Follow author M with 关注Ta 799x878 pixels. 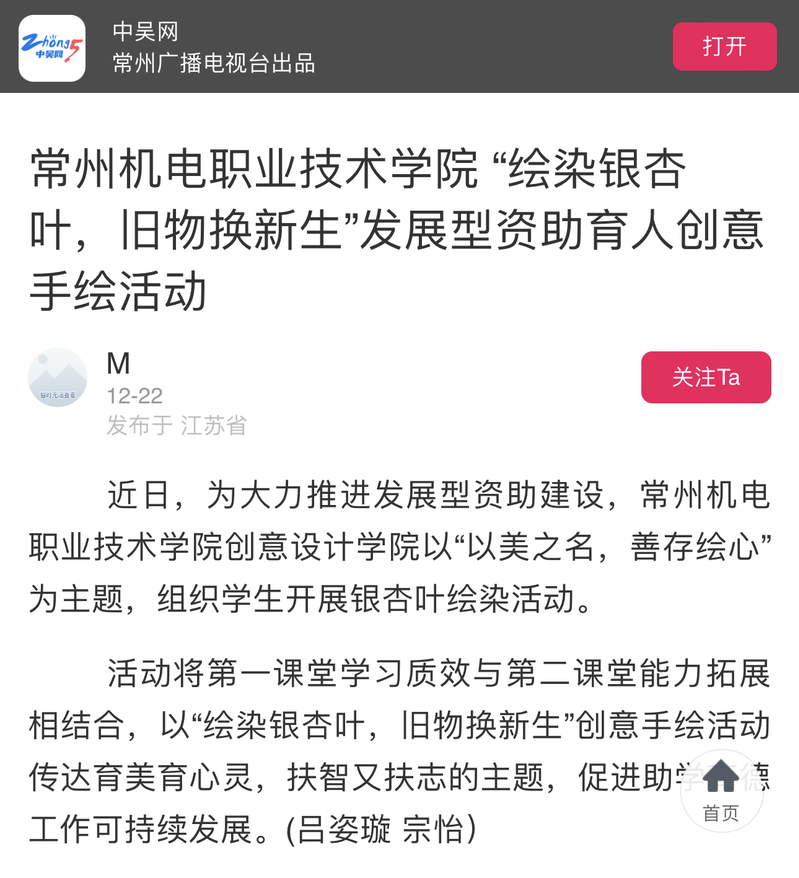coord(705,377)
